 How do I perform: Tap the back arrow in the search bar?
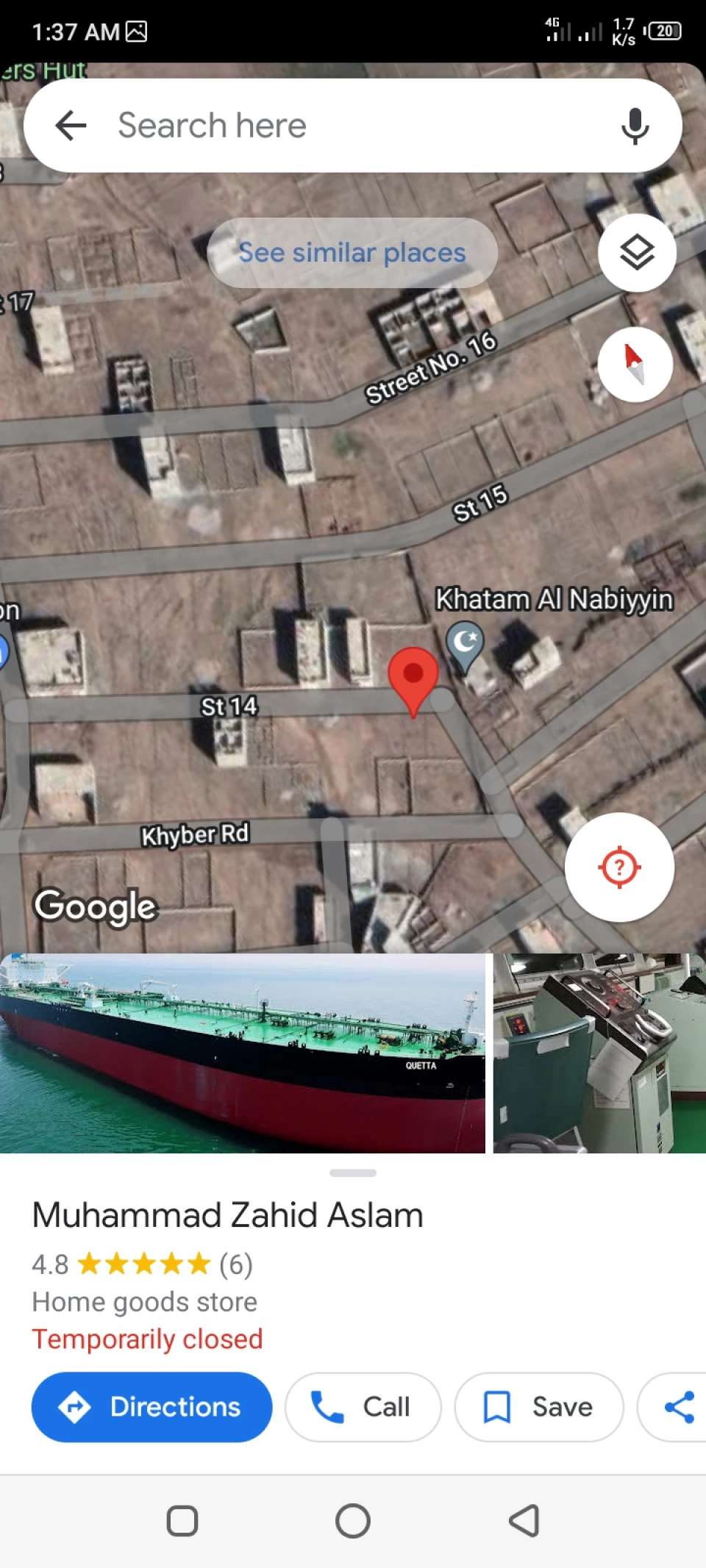tap(71, 126)
